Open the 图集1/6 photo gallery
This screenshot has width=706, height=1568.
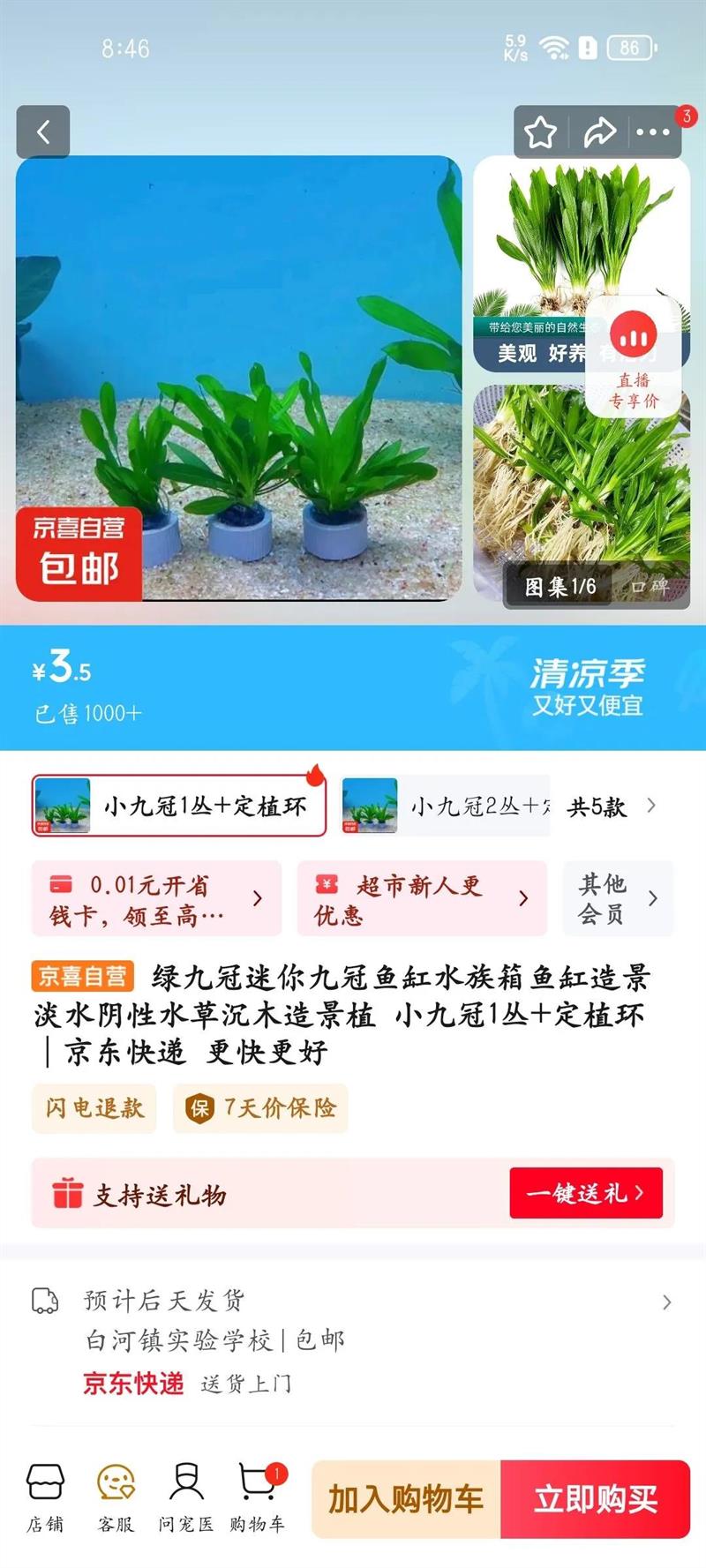pyautogui.click(x=560, y=587)
